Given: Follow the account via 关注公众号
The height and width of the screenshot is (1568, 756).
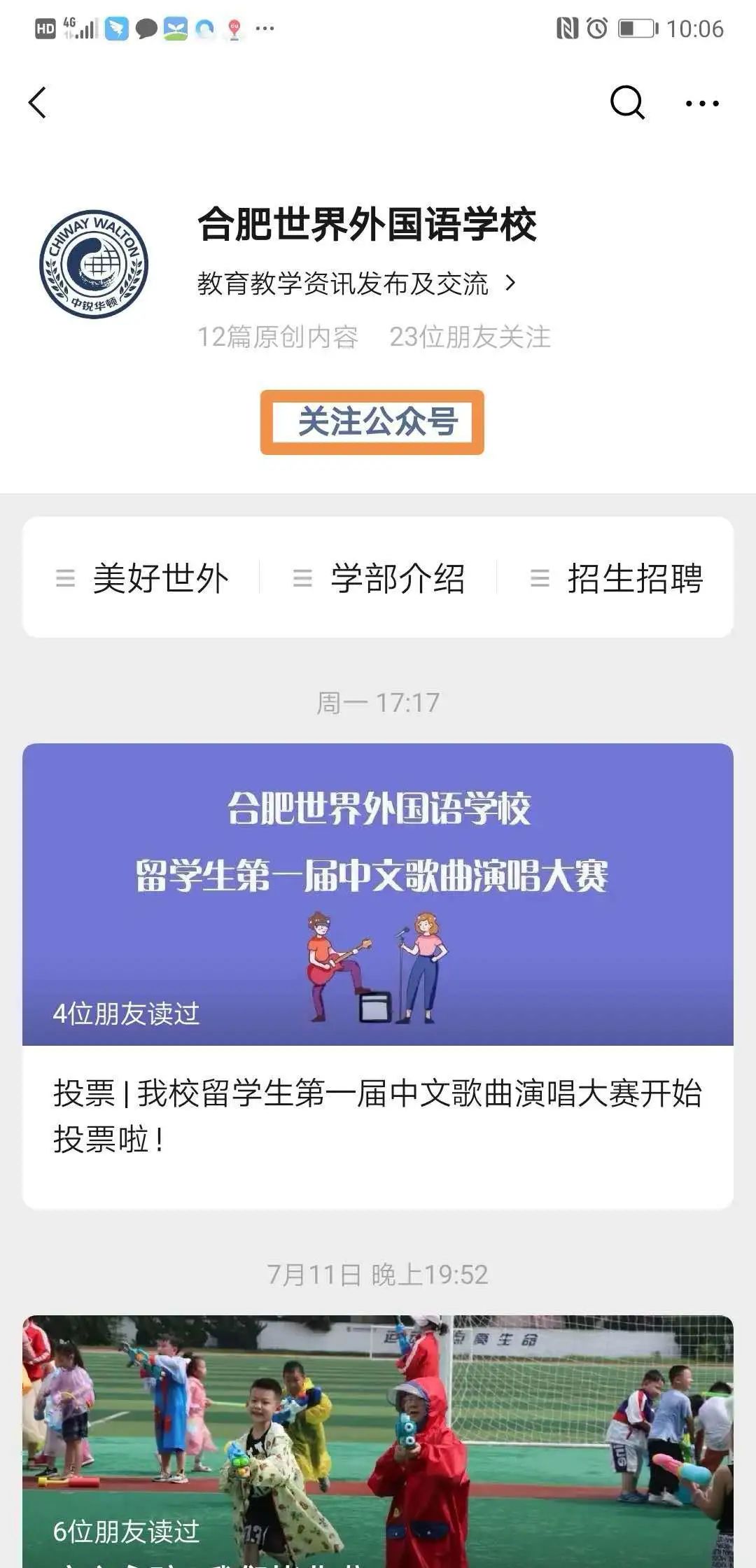Looking at the screenshot, I should click(372, 422).
